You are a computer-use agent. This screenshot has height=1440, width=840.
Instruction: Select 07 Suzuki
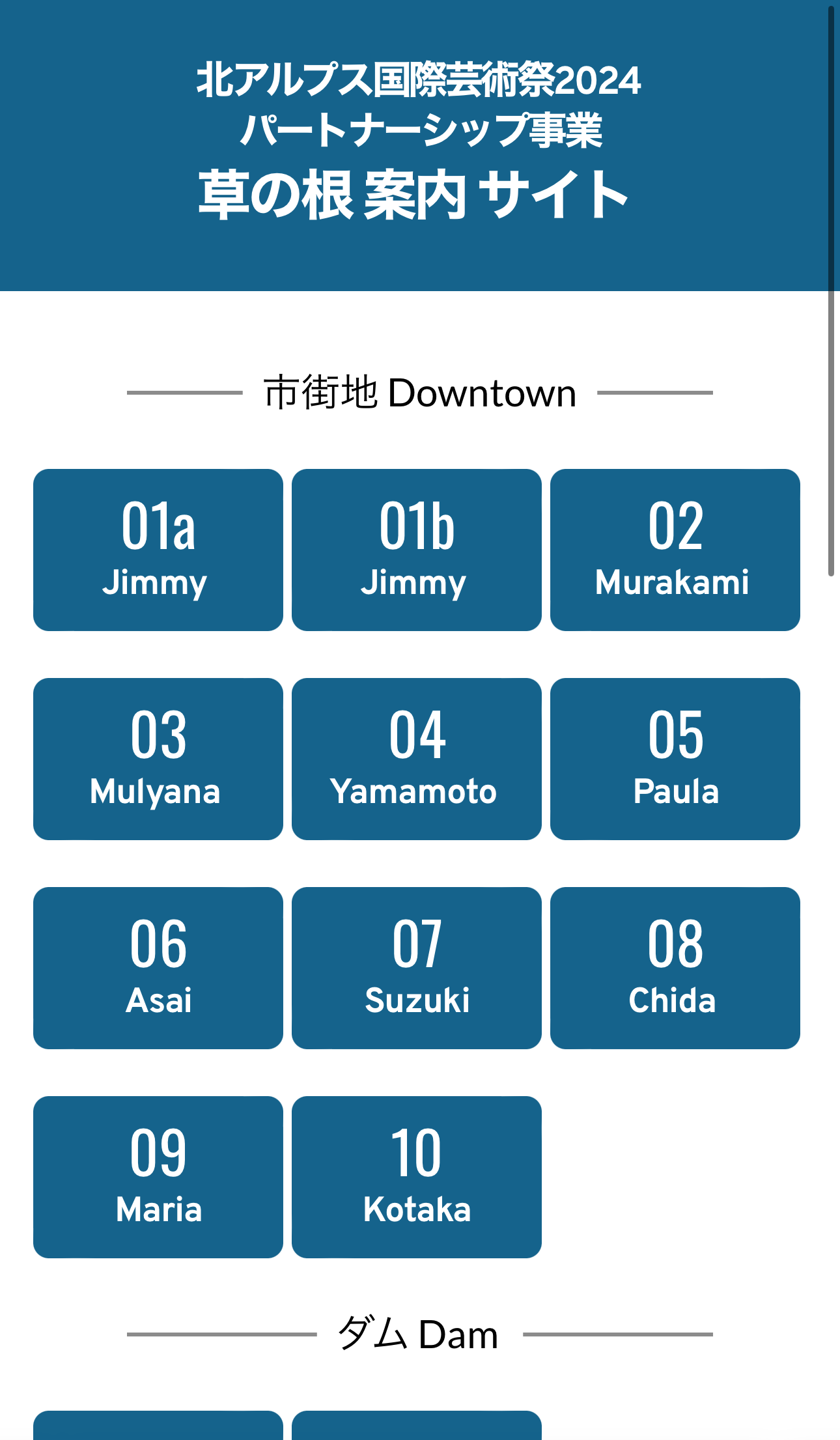(x=417, y=968)
